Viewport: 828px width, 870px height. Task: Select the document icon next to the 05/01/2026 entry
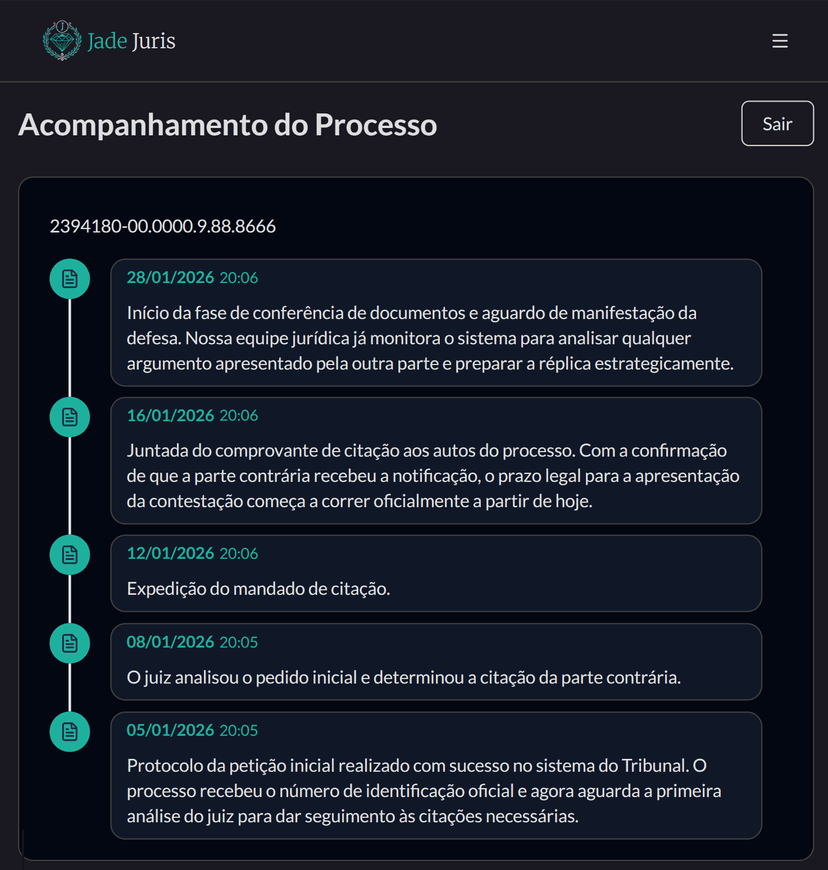69,732
